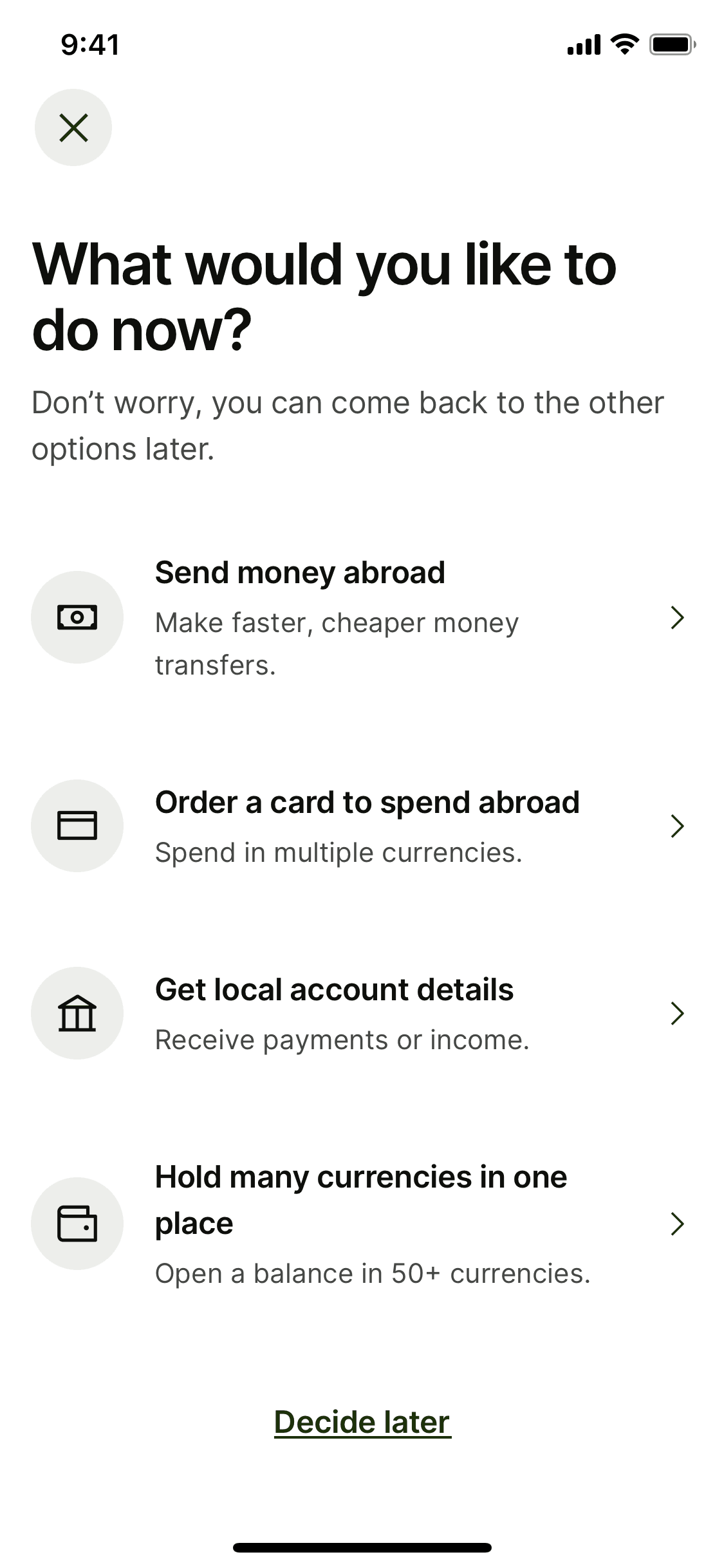
Task: Close the onboarding options screen
Action: (73, 127)
